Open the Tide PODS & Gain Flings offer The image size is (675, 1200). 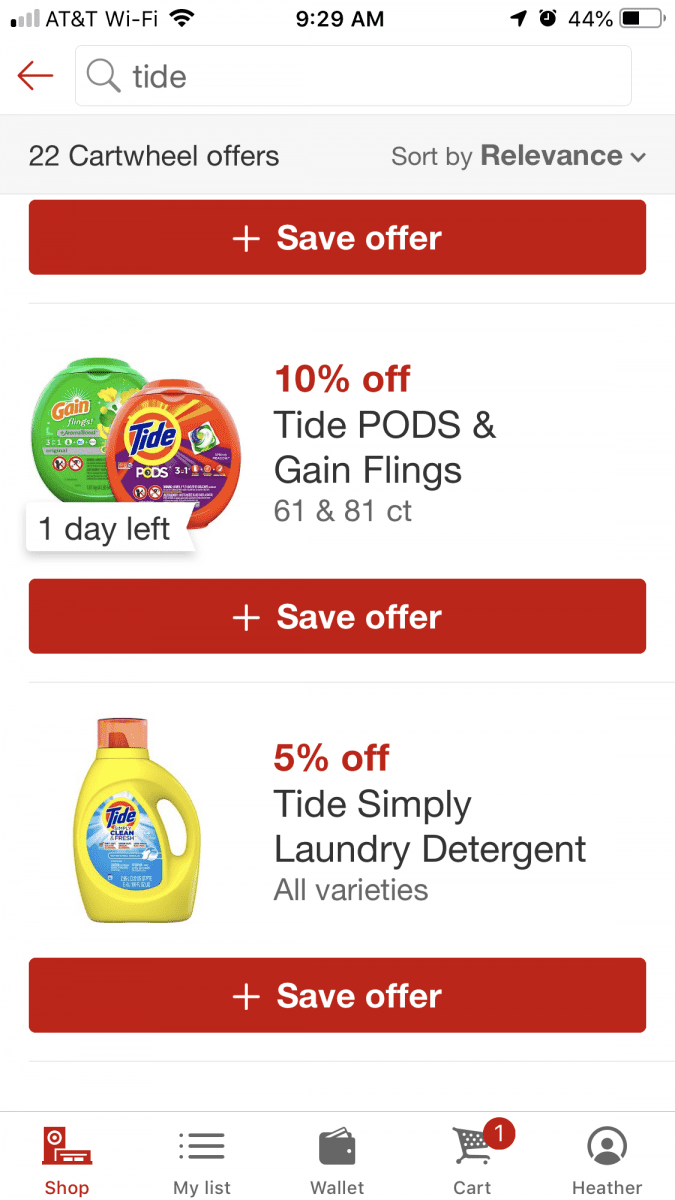tap(384, 447)
